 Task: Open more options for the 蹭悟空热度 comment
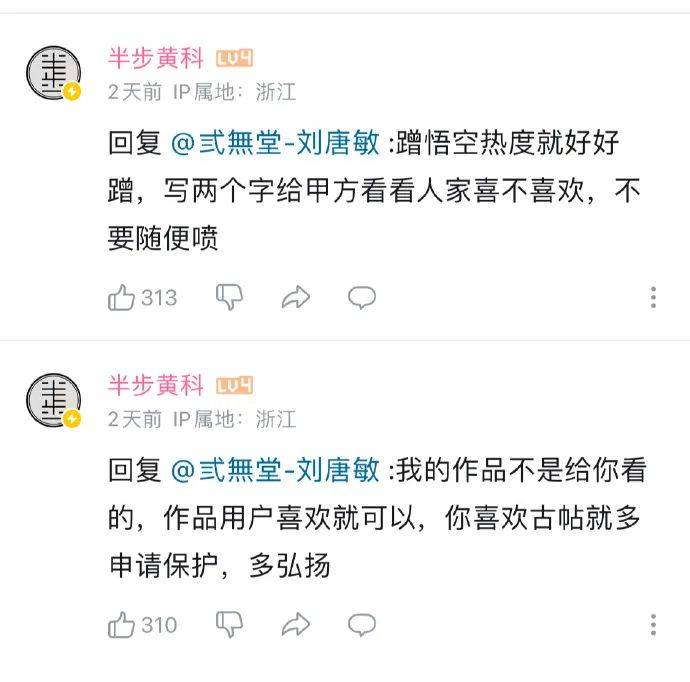[653, 297]
